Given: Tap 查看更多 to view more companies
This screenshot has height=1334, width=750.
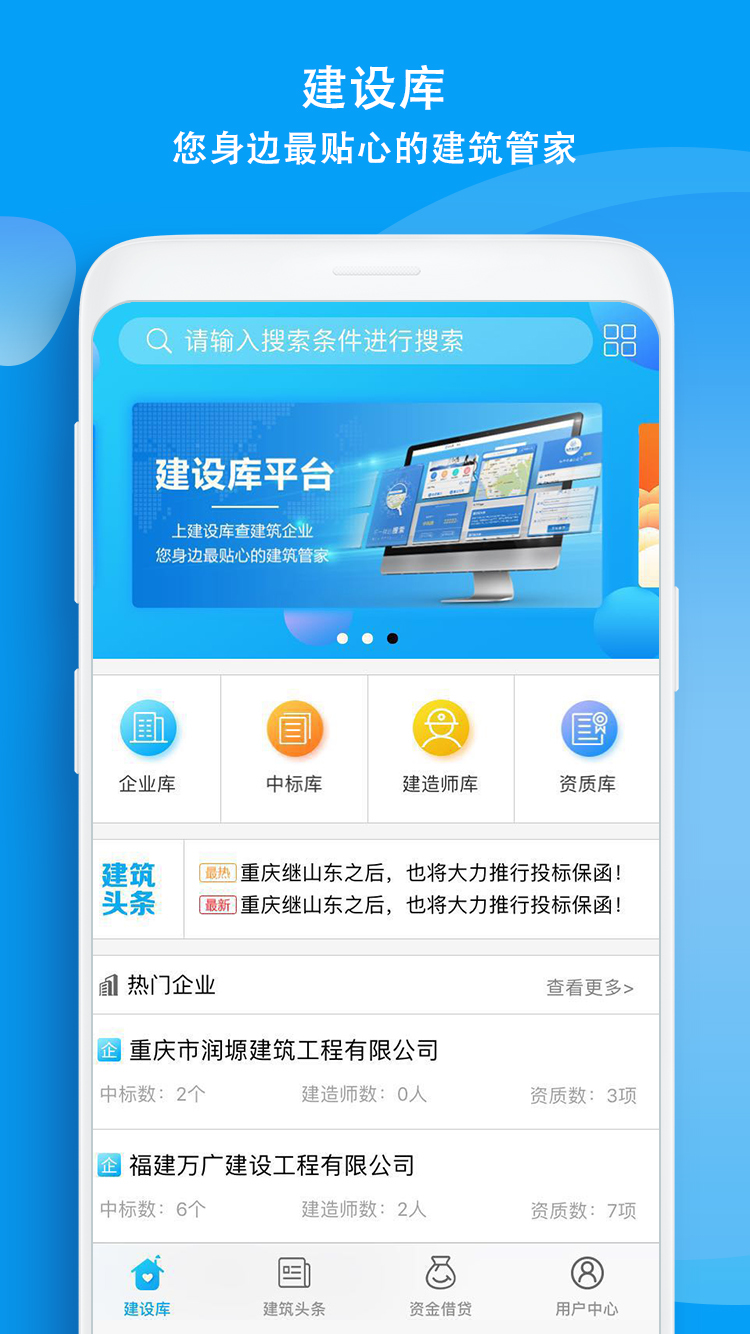Looking at the screenshot, I should click(x=592, y=984).
